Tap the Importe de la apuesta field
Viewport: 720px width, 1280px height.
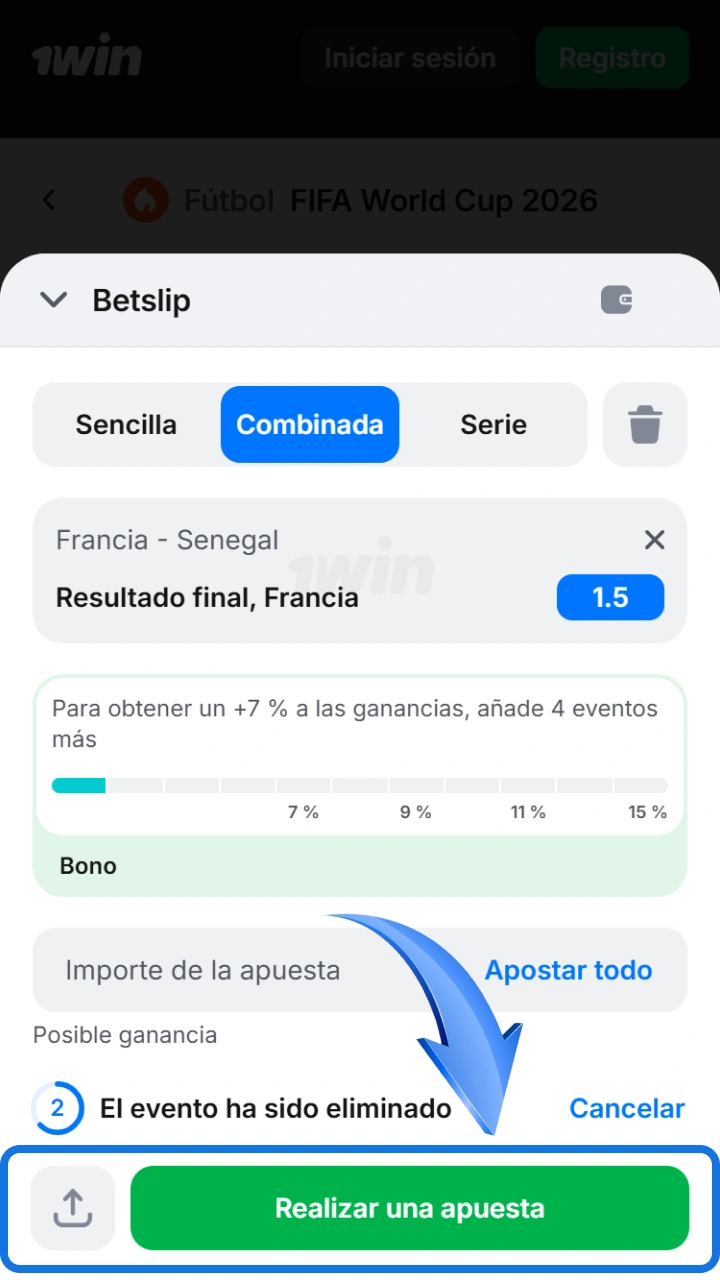pyautogui.click(x=360, y=970)
